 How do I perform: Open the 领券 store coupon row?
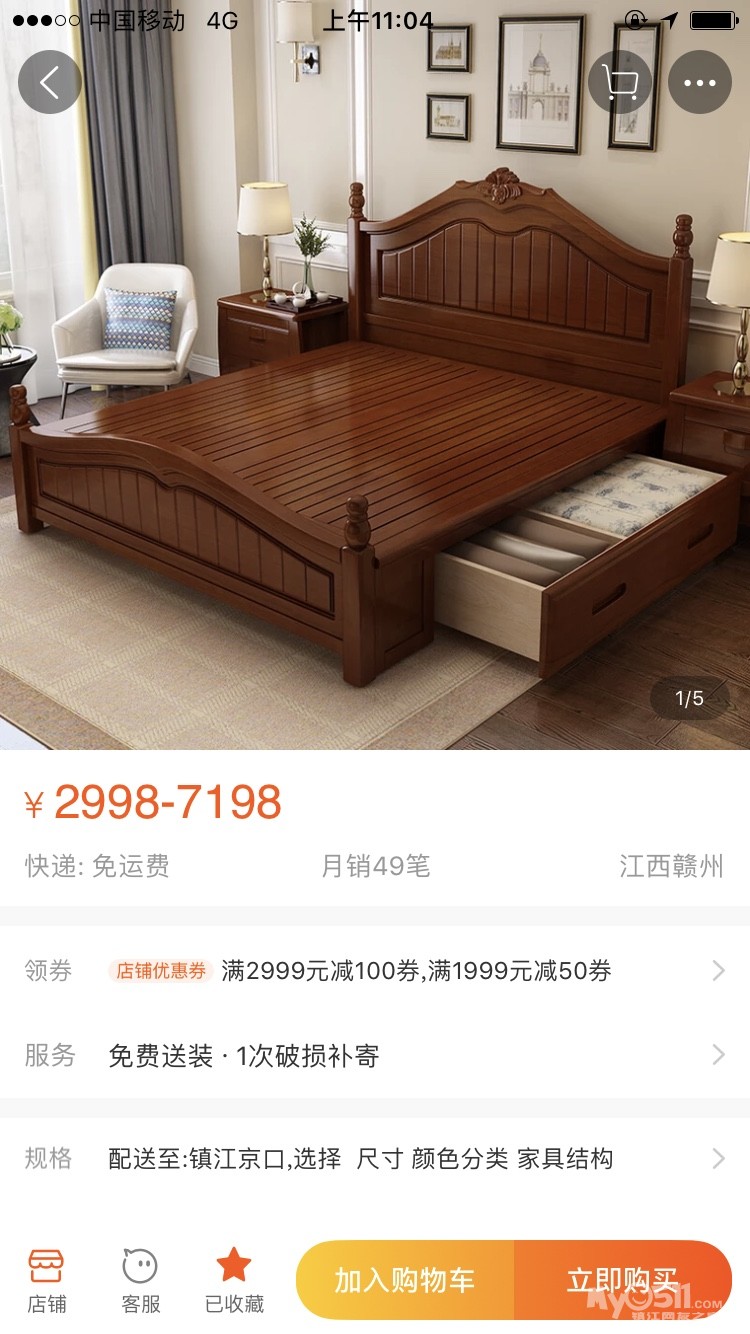coord(375,970)
